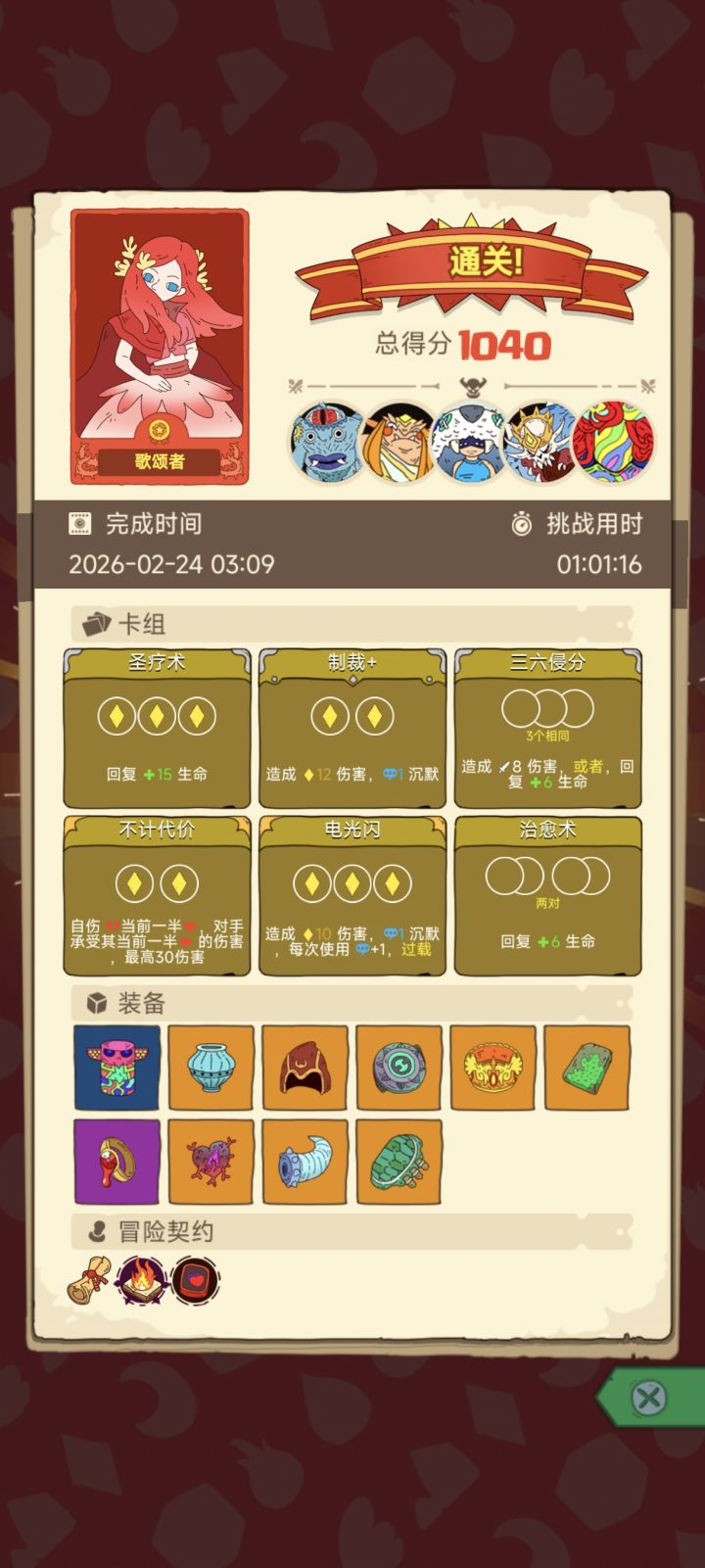Select the turtle shell equipment icon
This screenshot has width=705, height=1568.
399,1162
